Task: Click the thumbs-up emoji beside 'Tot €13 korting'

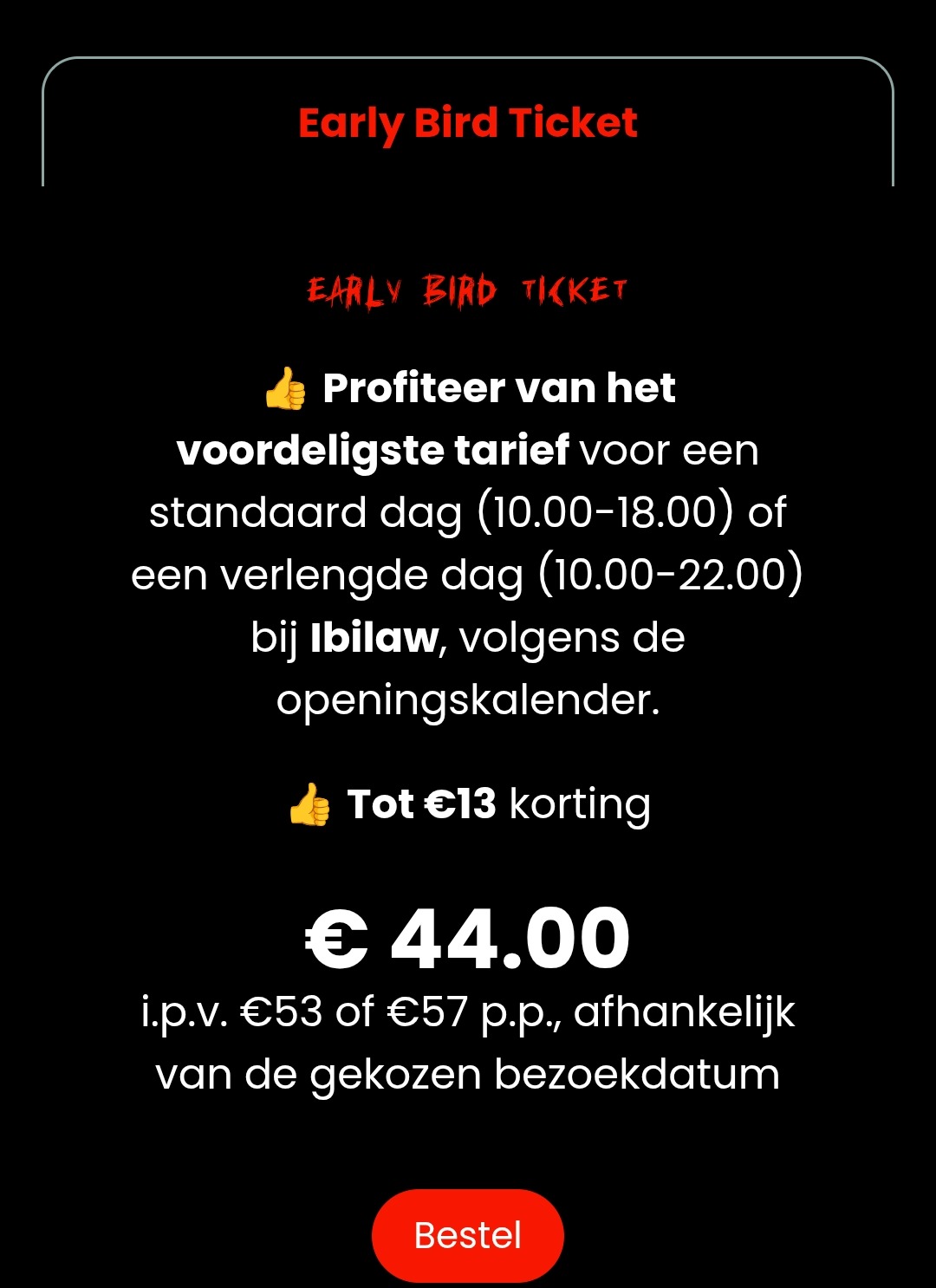Action: click(x=311, y=804)
